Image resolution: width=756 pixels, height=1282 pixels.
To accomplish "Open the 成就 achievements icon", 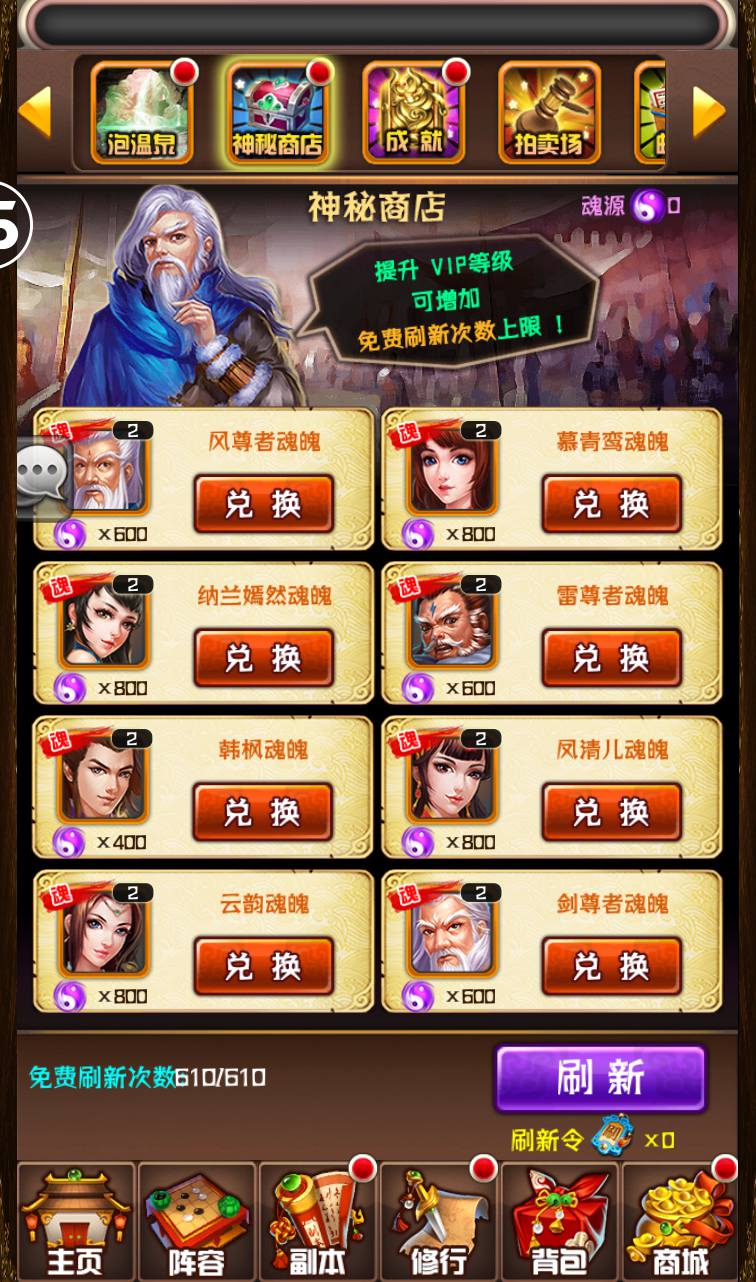I will (413, 113).
